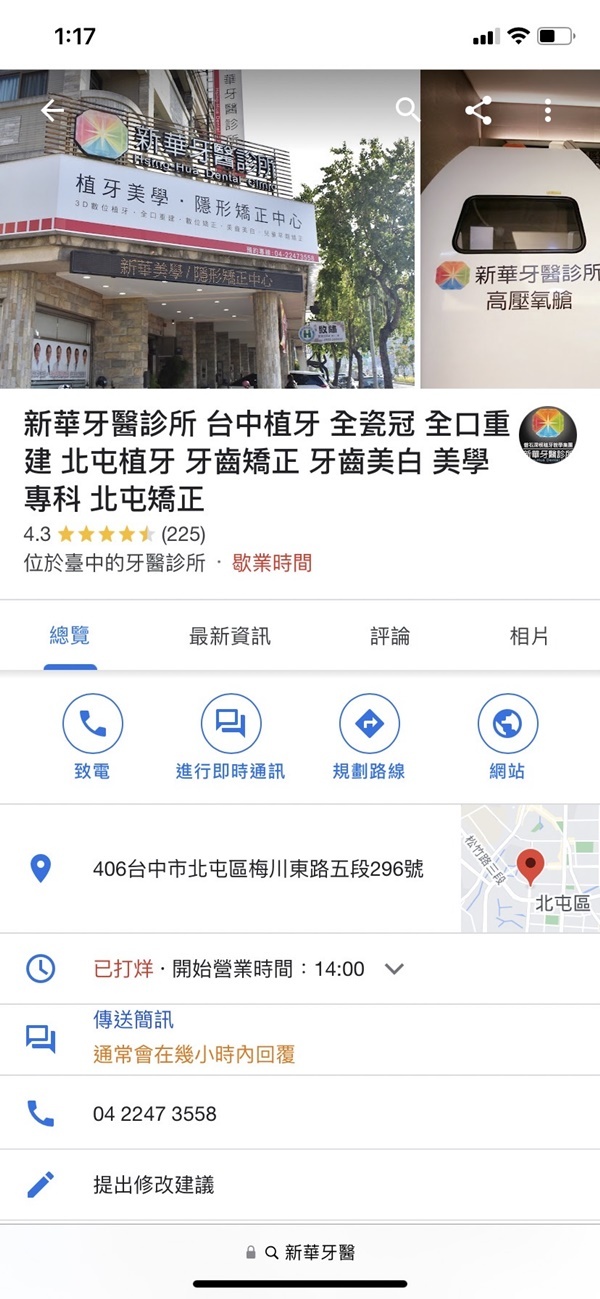Expand the opening hours chevron

click(x=394, y=969)
